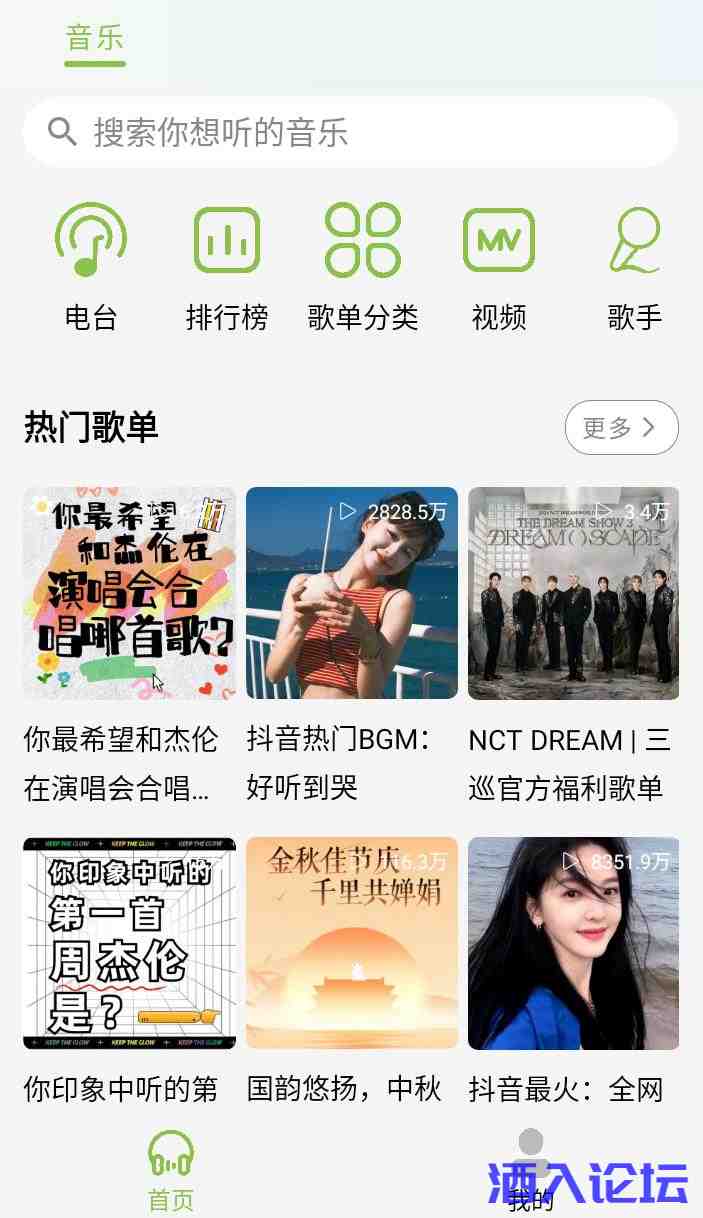Viewport: 703px width, 1218px height.
Task: Tap 更多 to see more playlists
Action: (621, 428)
